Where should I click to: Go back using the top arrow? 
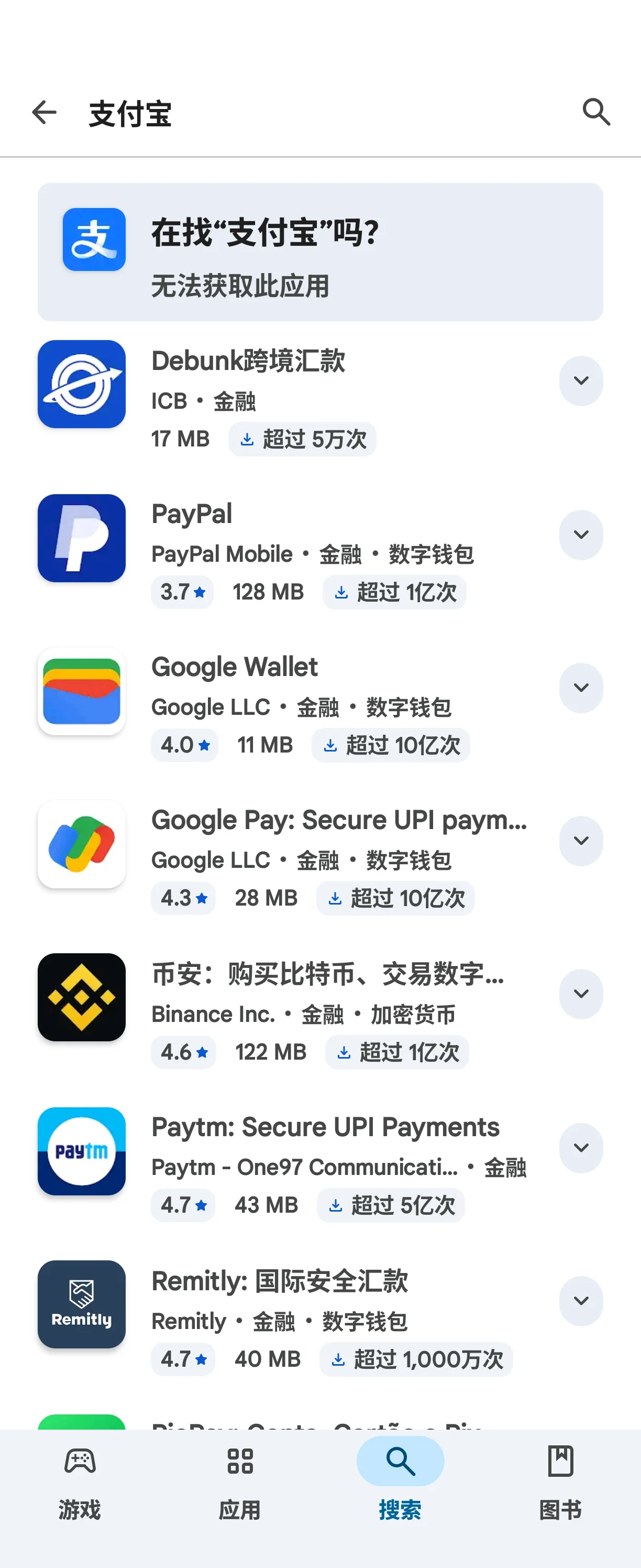[45, 113]
